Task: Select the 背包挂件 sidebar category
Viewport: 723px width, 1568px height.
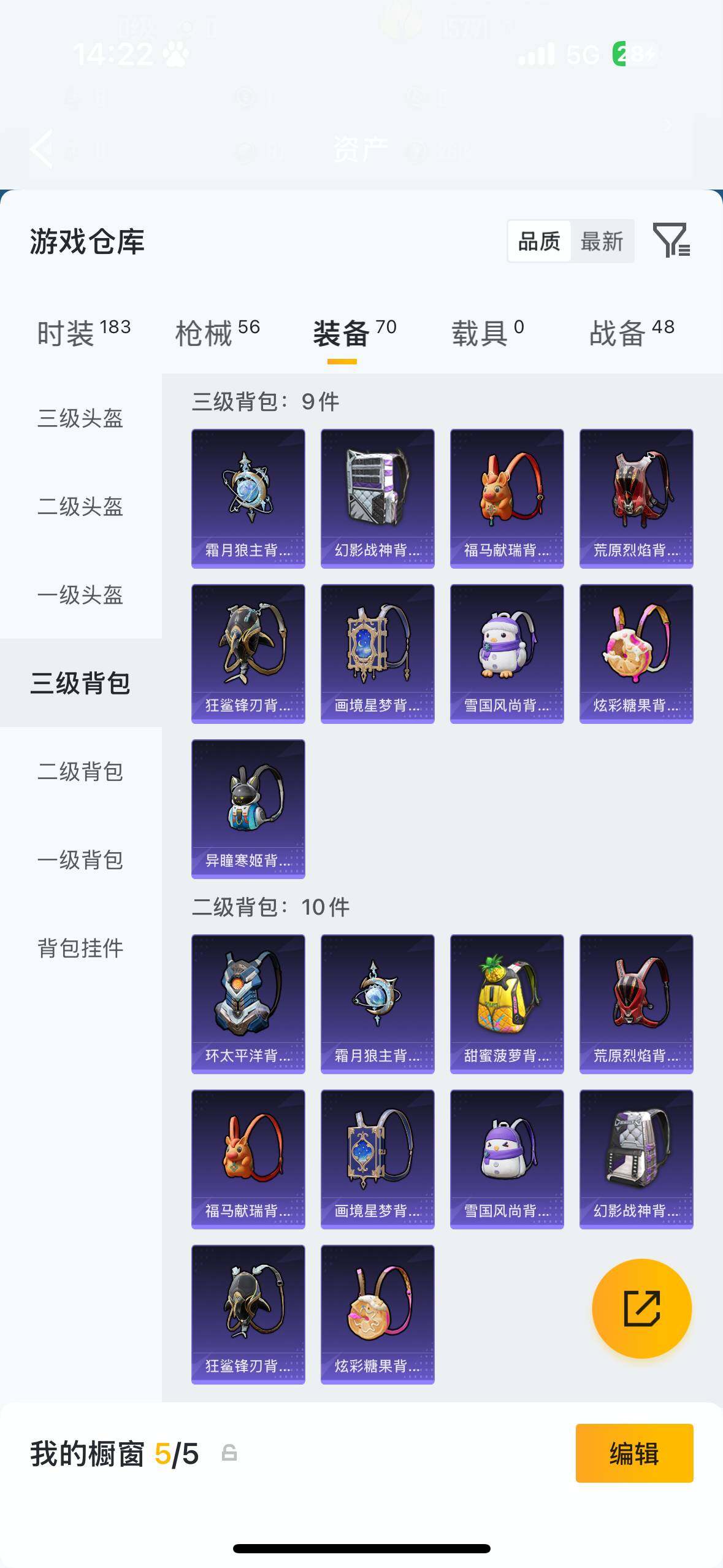Action: [80, 947]
